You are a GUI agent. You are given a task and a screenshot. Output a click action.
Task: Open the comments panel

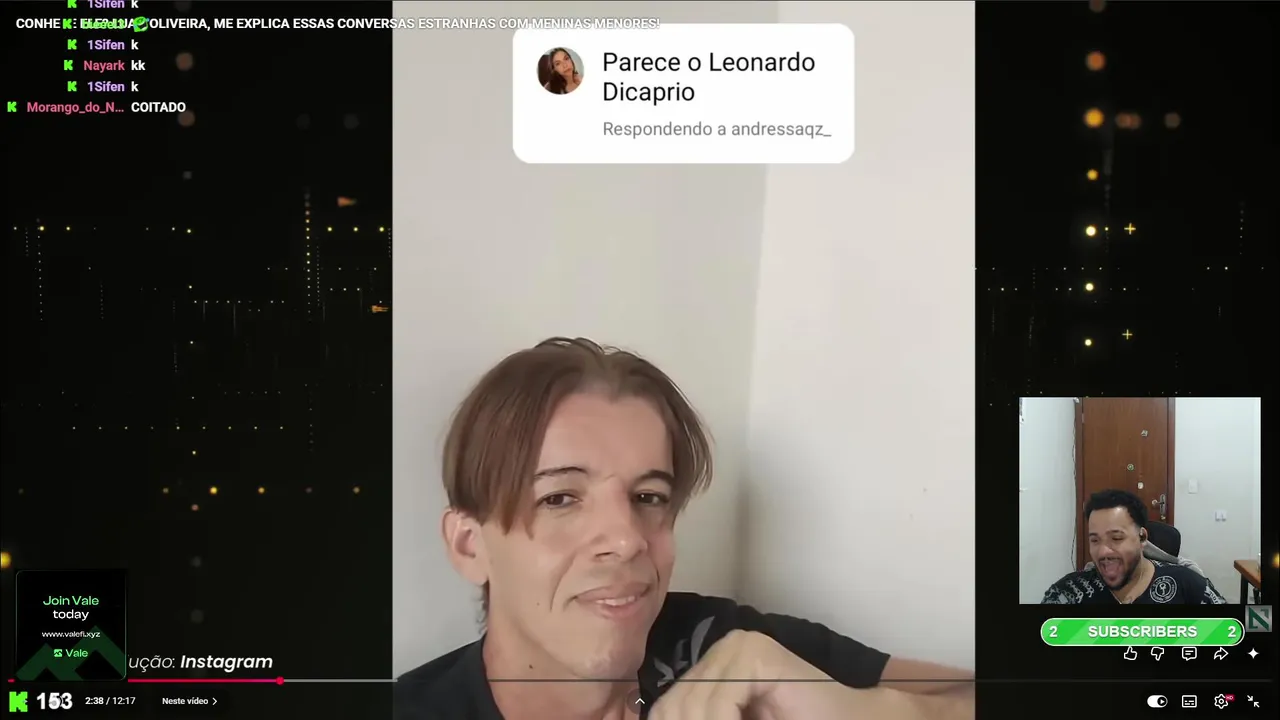(x=1189, y=654)
